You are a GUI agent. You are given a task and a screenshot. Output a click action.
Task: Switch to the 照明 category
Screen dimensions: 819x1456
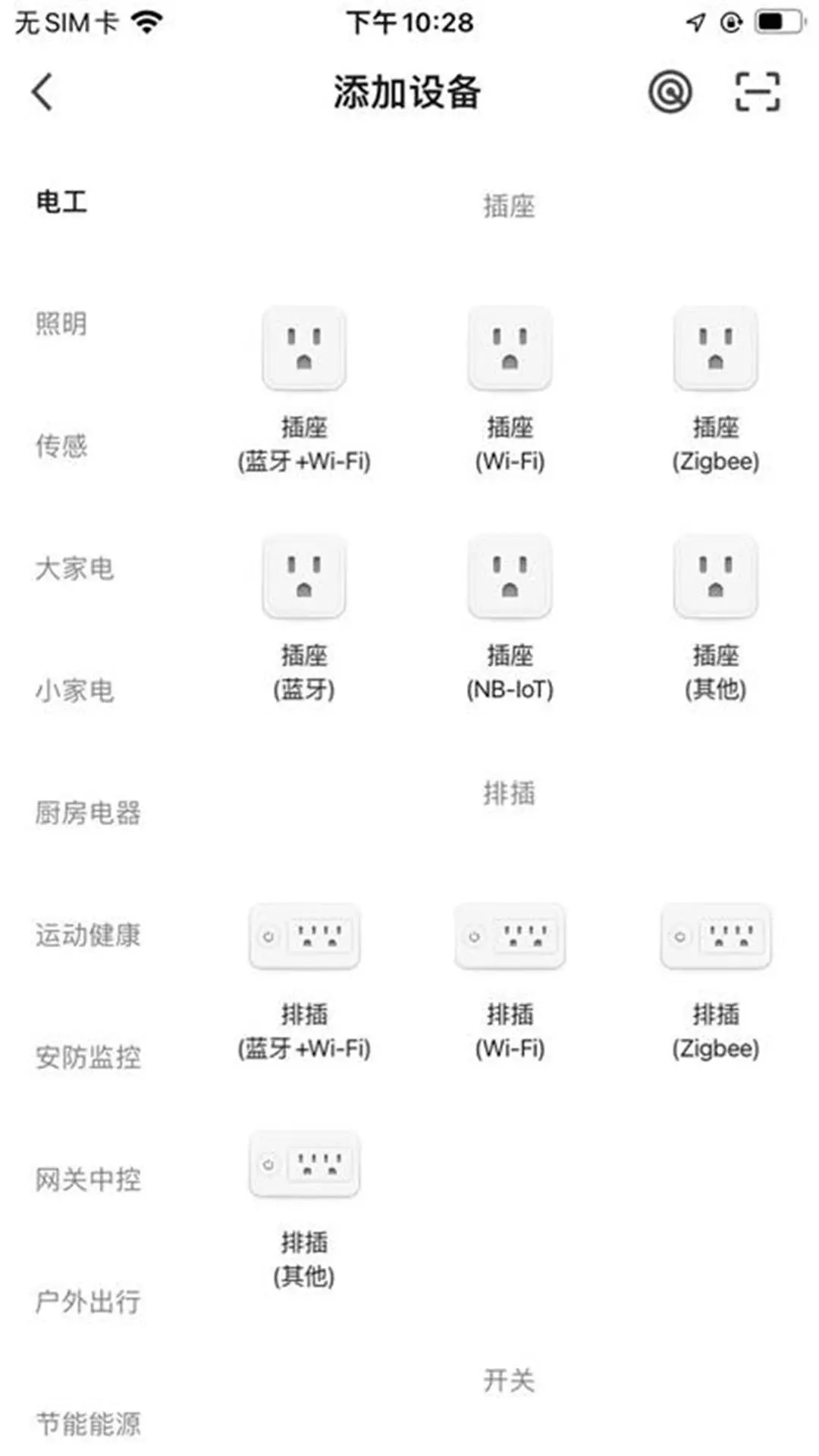[x=61, y=325]
